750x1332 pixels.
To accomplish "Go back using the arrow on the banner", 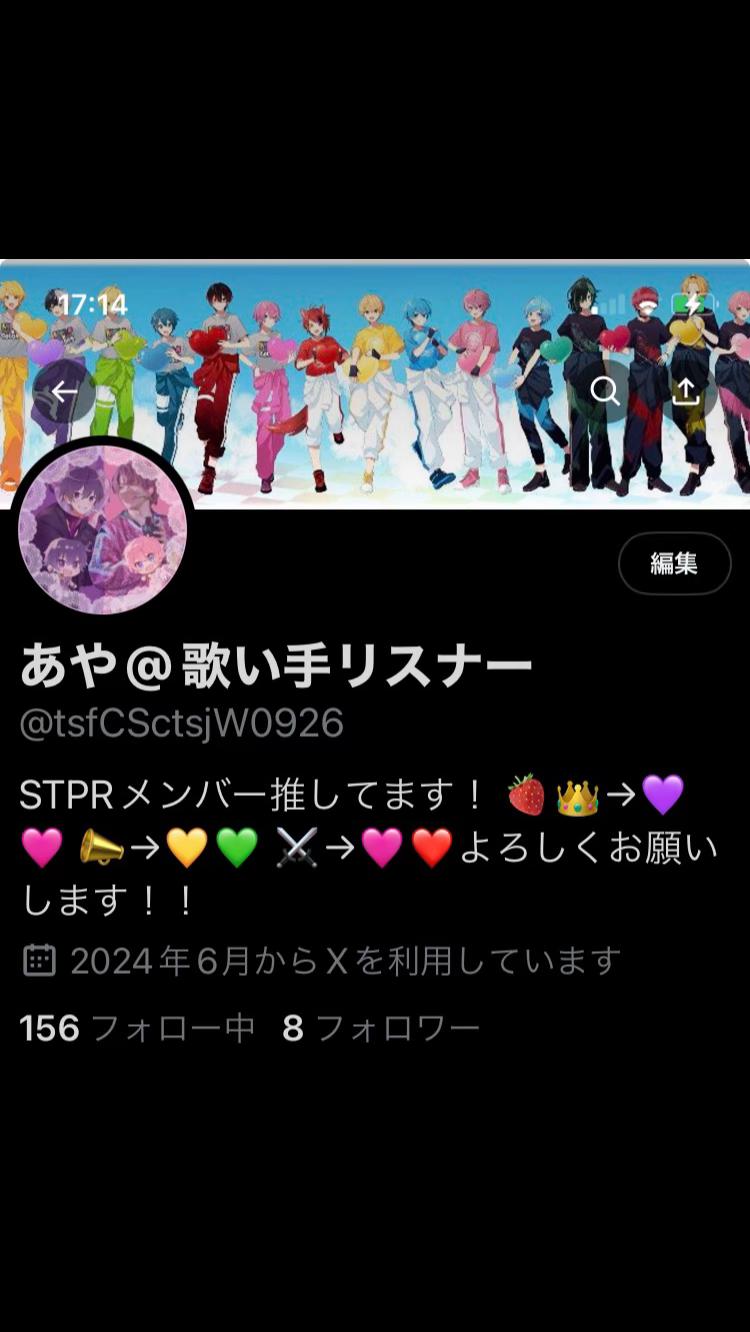I will point(65,391).
